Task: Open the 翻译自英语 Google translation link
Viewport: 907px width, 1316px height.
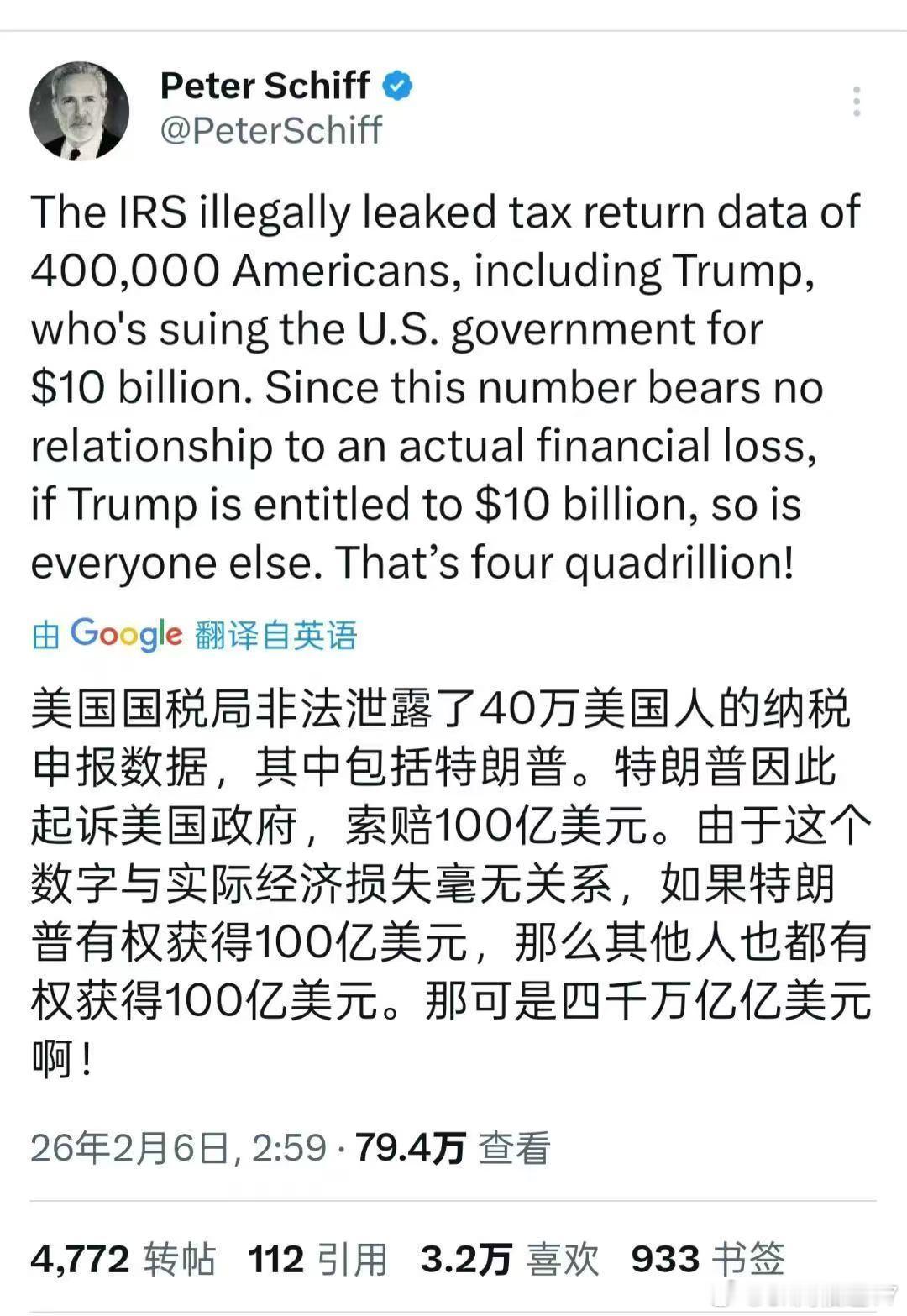Action: [275, 637]
